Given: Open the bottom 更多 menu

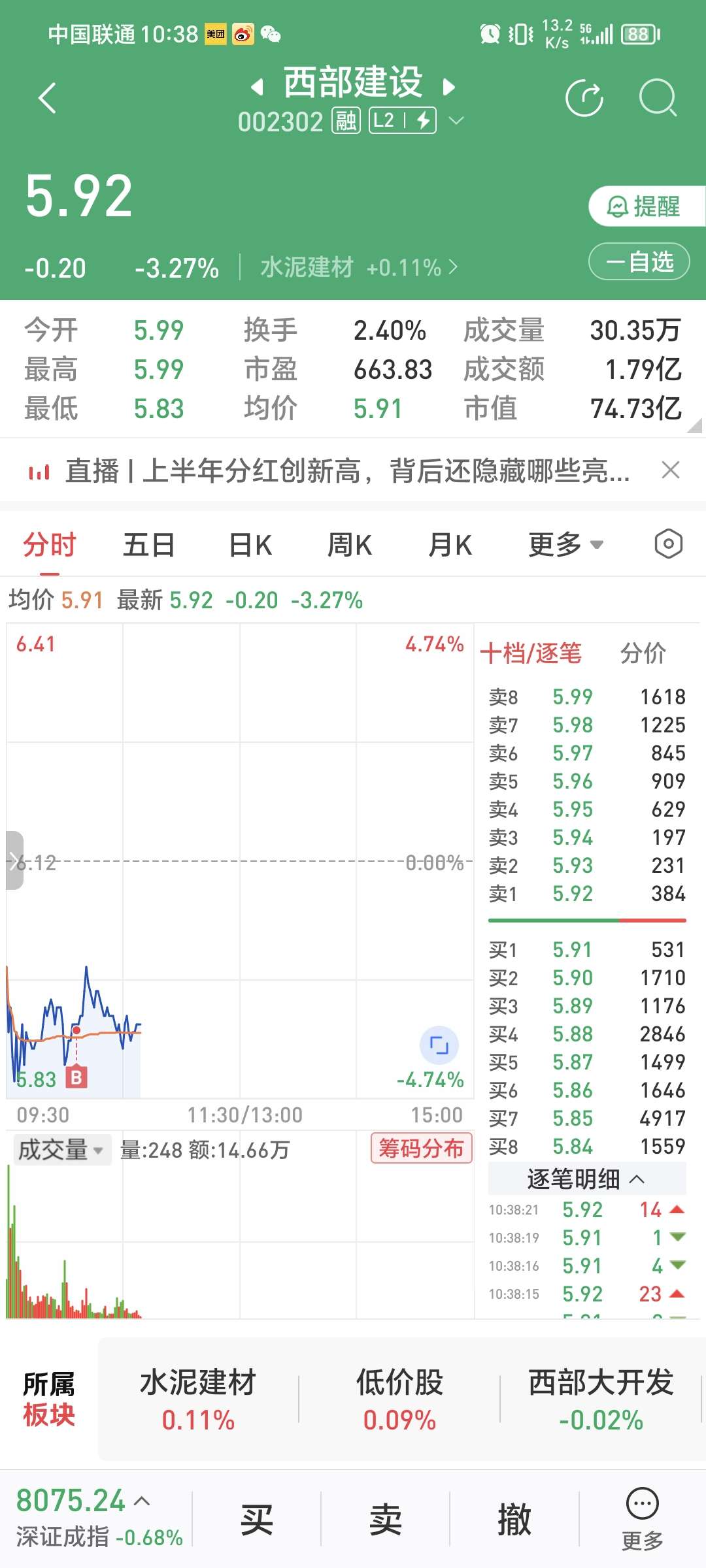Looking at the screenshot, I should tap(643, 1519).
